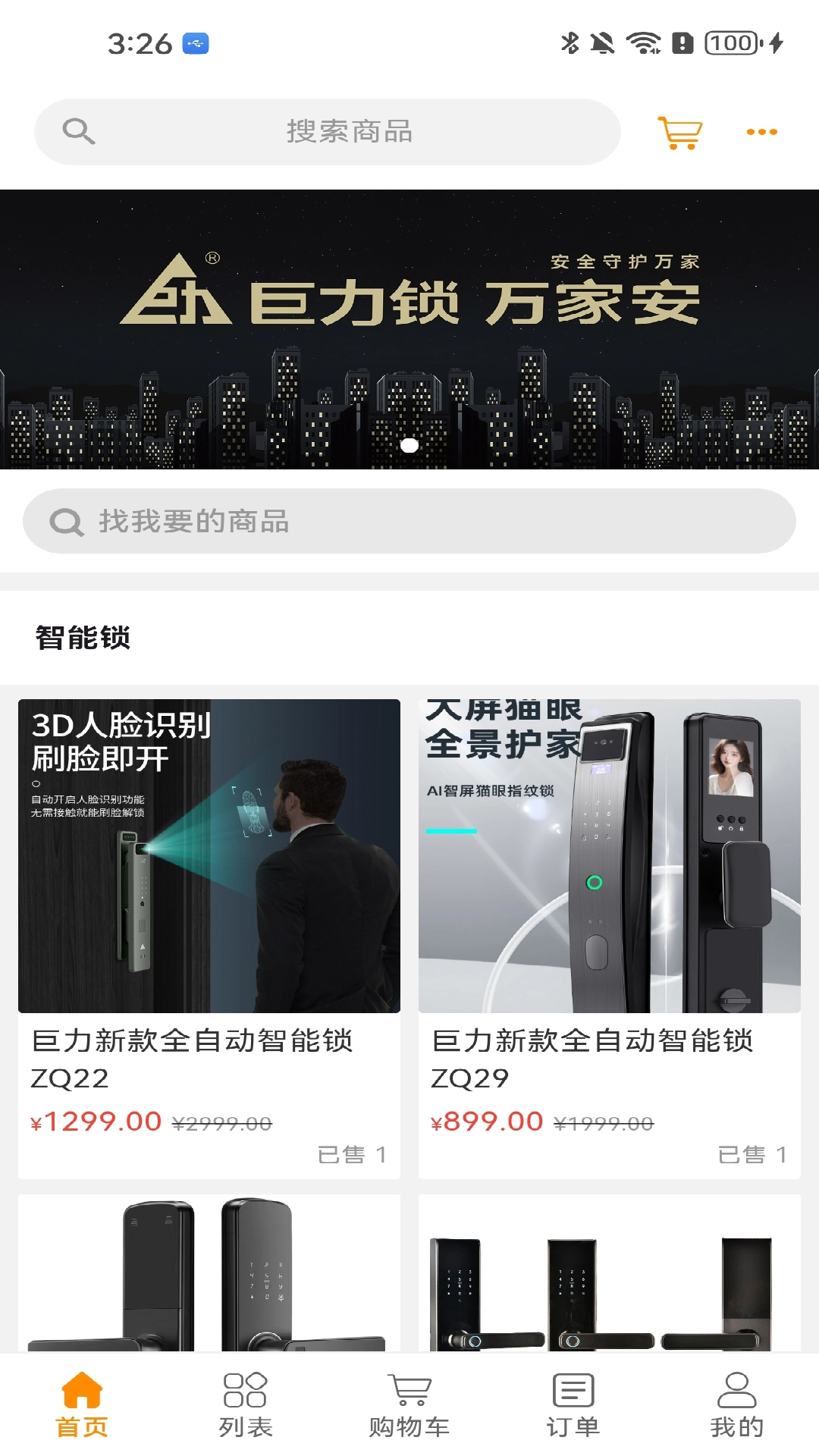Switch to the 我的 tab

click(x=737, y=1404)
